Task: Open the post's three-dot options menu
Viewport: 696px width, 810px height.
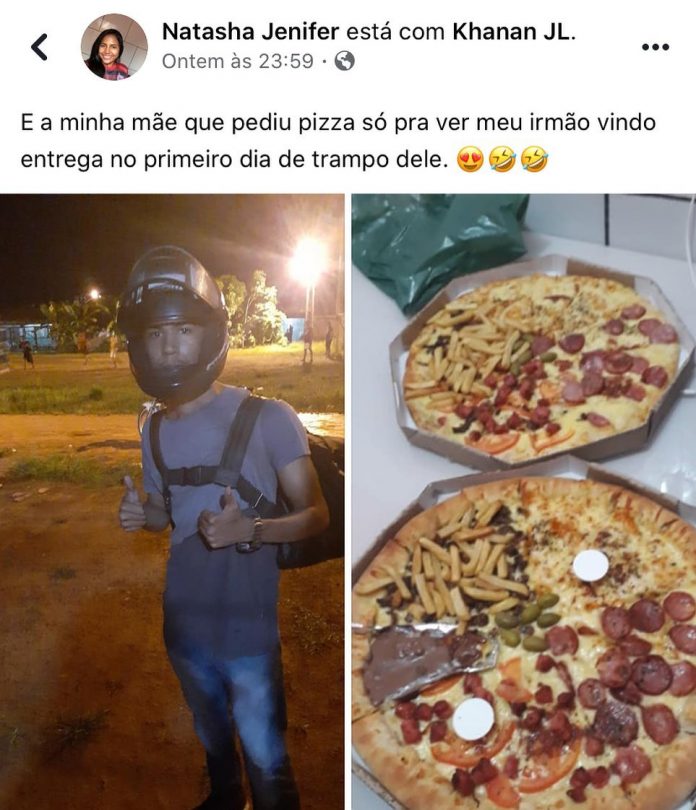Action: 655,47
